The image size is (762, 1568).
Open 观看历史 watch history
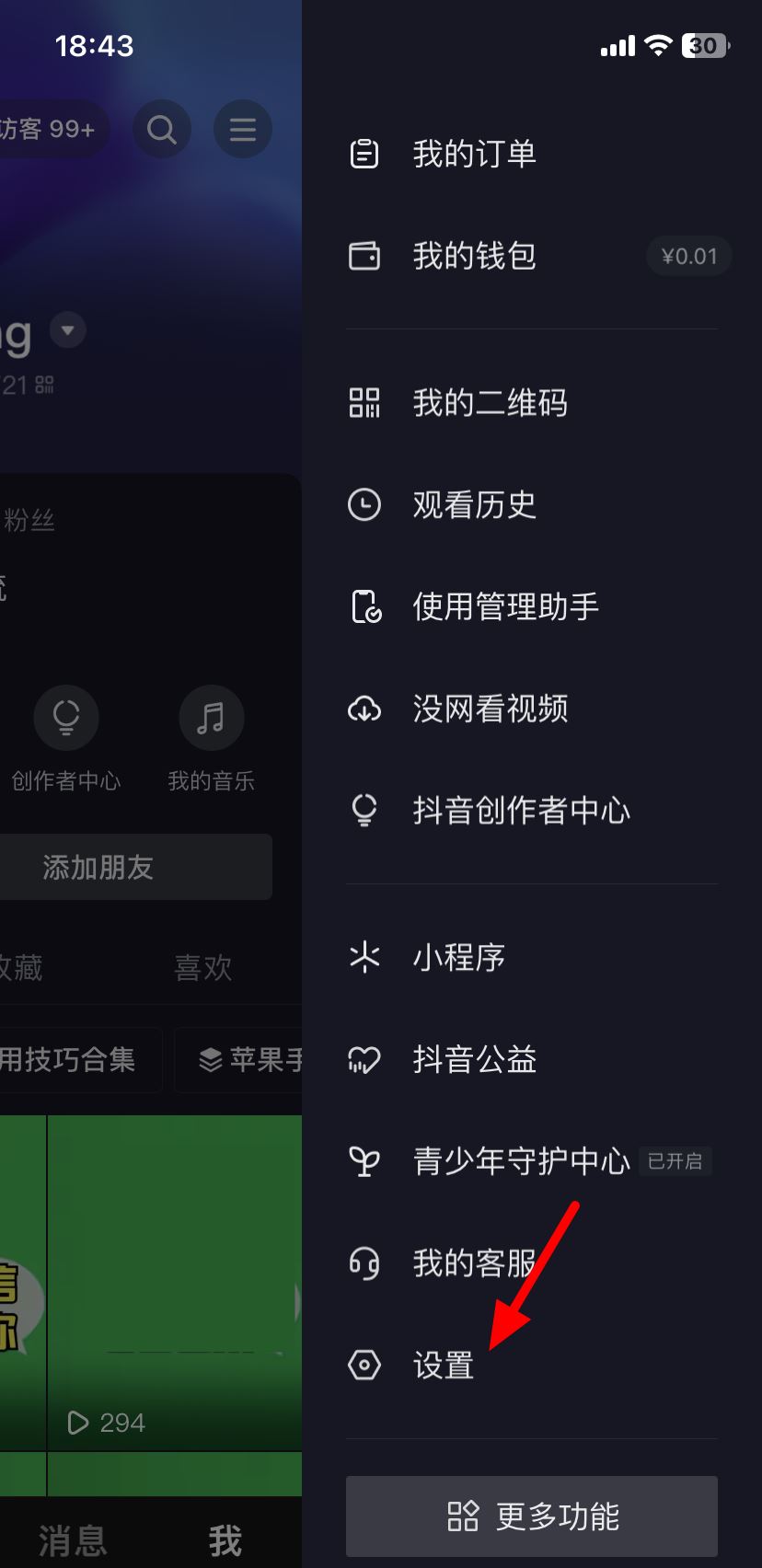click(x=532, y=504)
